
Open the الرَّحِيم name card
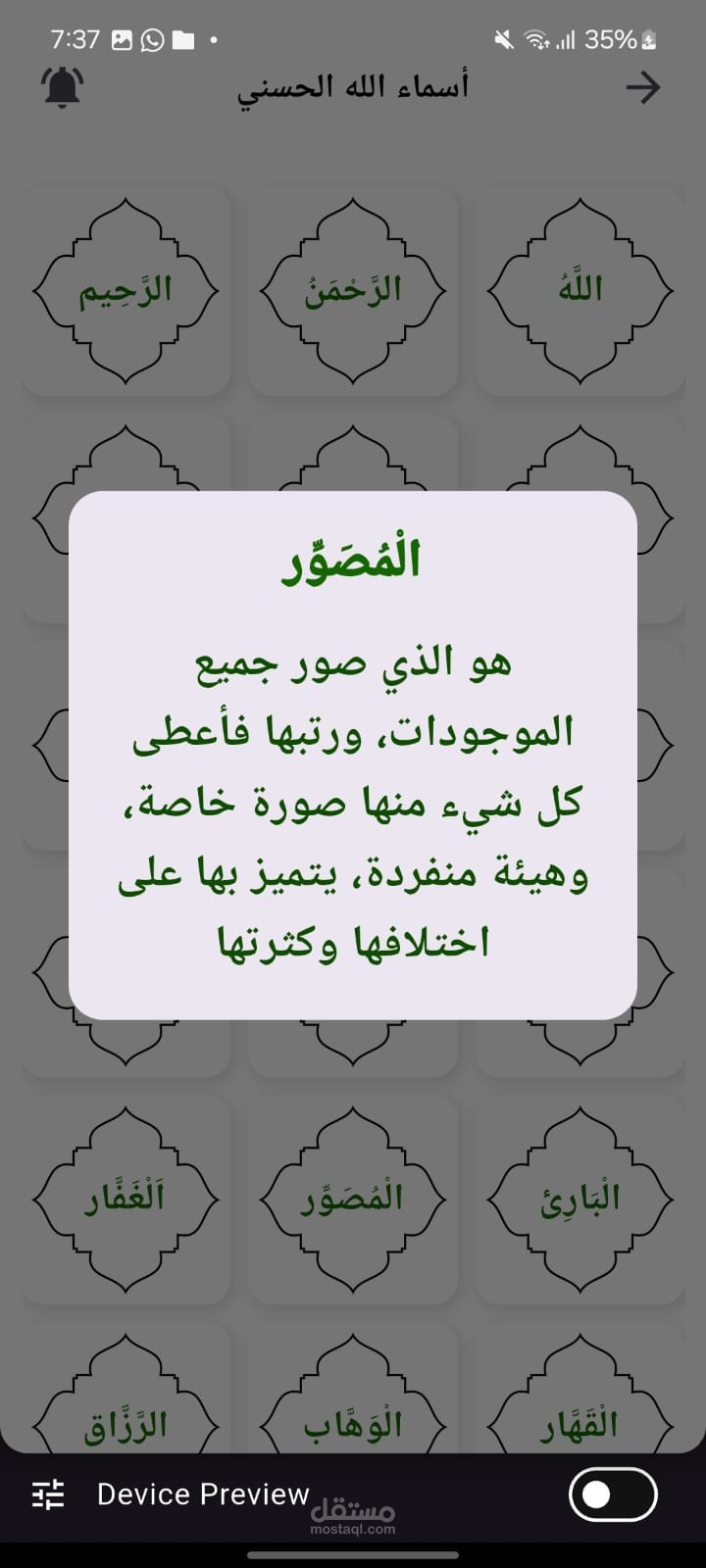[126, 291]
